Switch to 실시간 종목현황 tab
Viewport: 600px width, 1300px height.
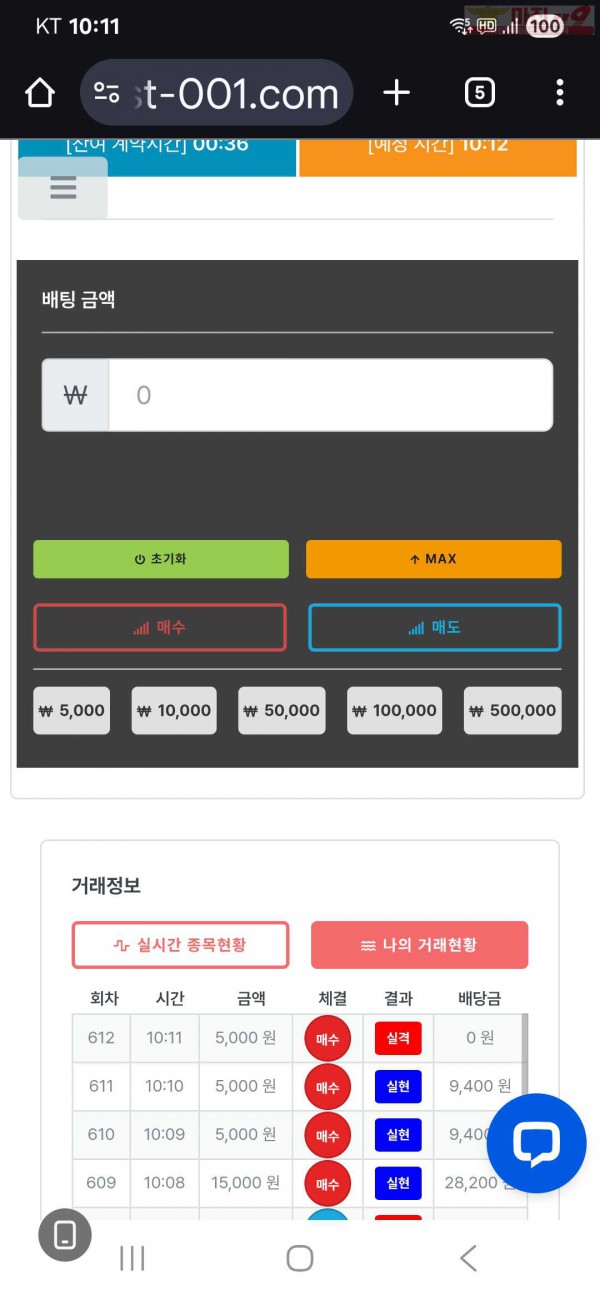pos(180,945)
